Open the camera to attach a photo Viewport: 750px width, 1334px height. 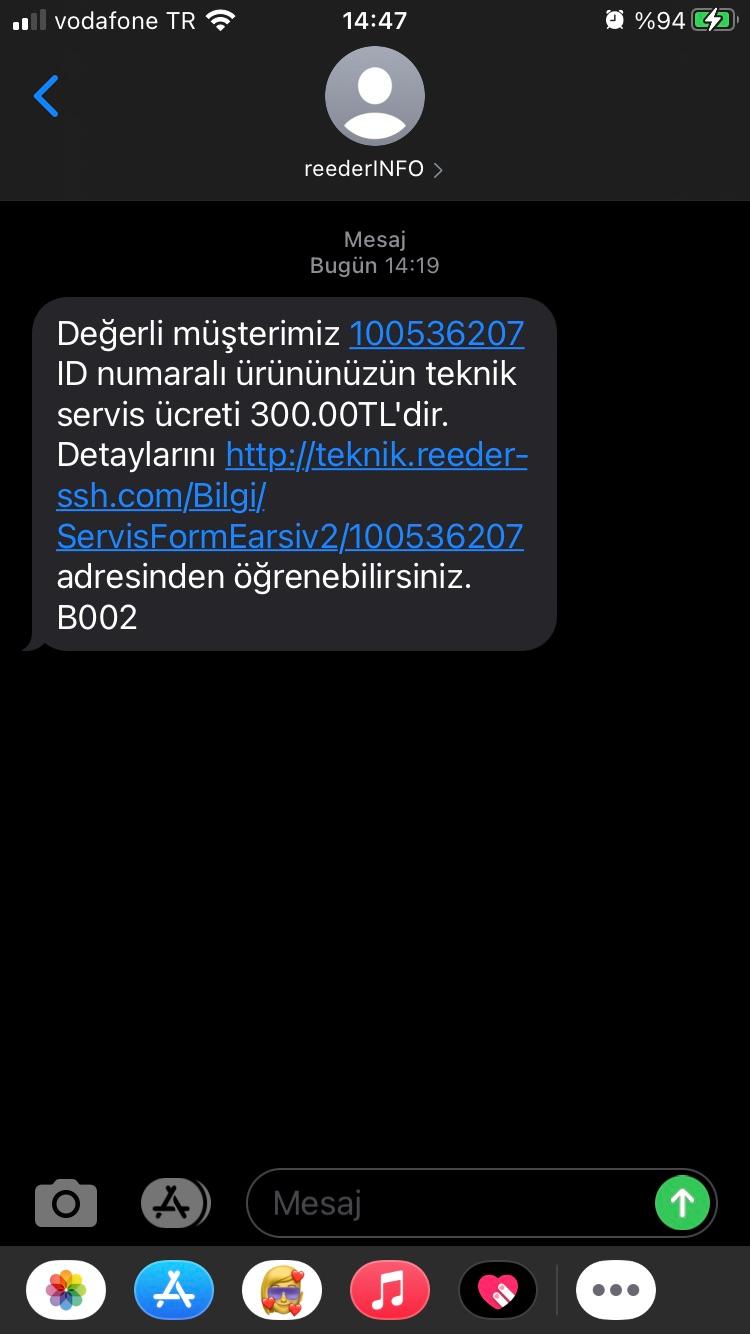(x=66, y=1202)
